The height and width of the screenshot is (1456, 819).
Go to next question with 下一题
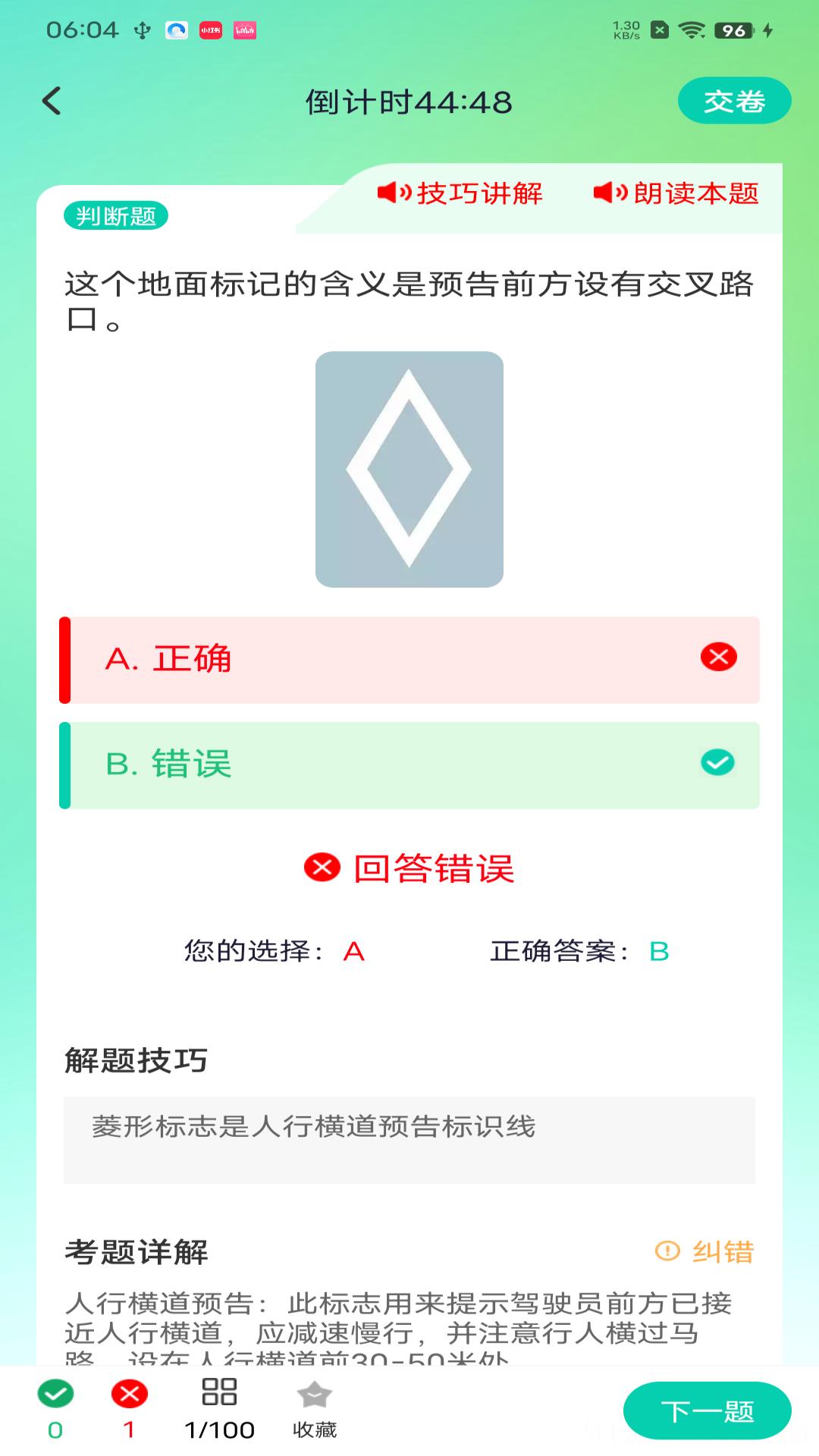point(707,1410)
